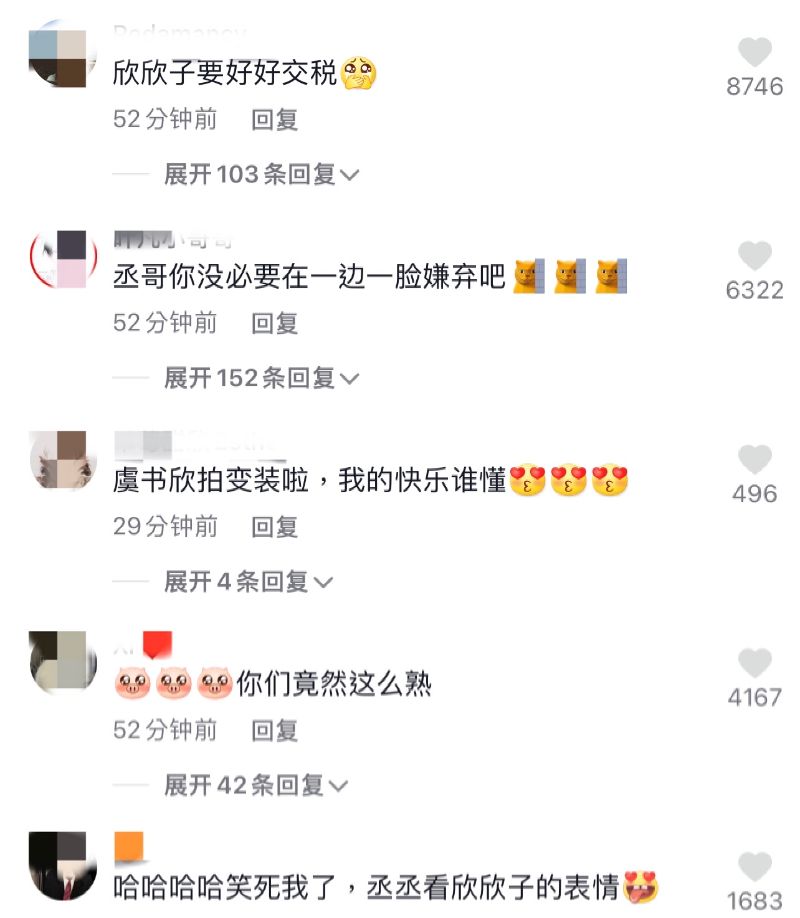800x918 pixels.
Task: Like the 虞书欣拍变装啦 comment
Action: pos(755,460)
